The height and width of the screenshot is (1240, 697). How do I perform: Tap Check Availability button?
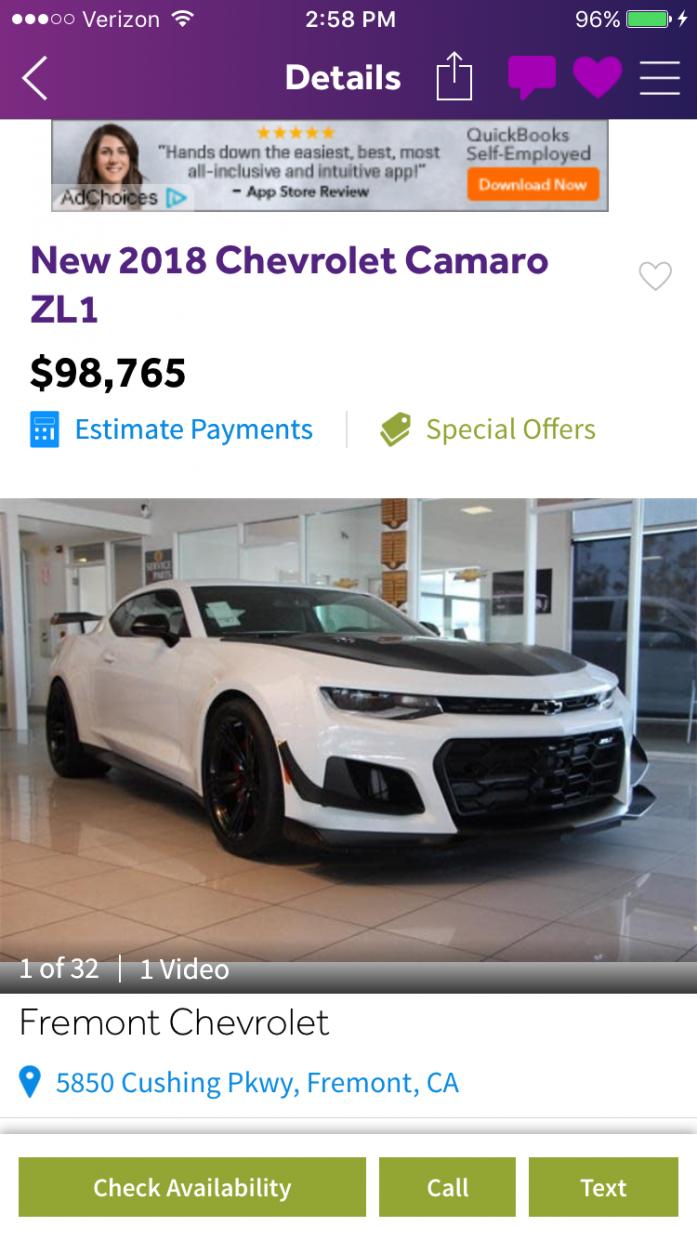(192, 1187)
